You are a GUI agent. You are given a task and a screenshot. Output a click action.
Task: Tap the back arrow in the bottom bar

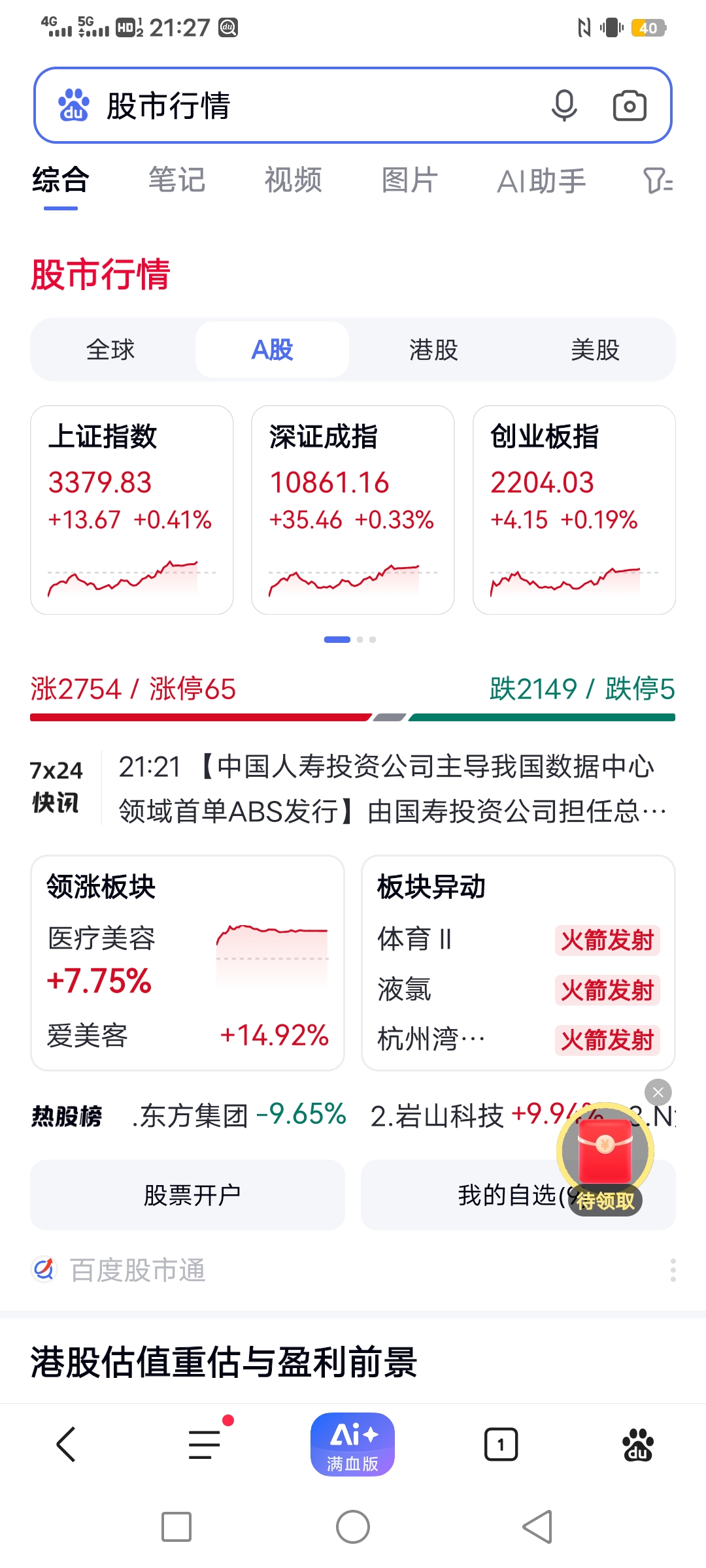[66, 1444]
